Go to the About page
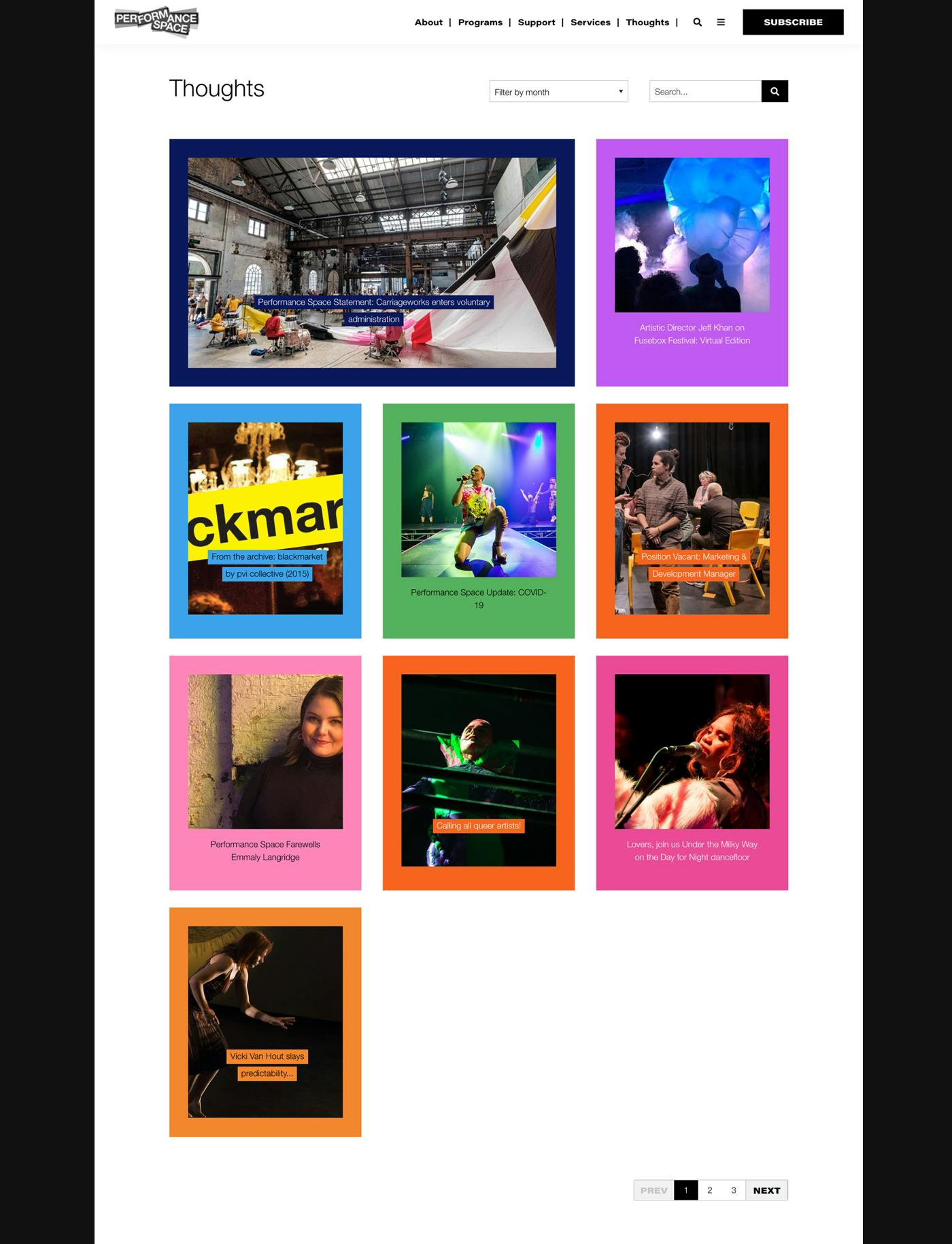The width and height of the screenshot is (952, 1244). point(428,22)
